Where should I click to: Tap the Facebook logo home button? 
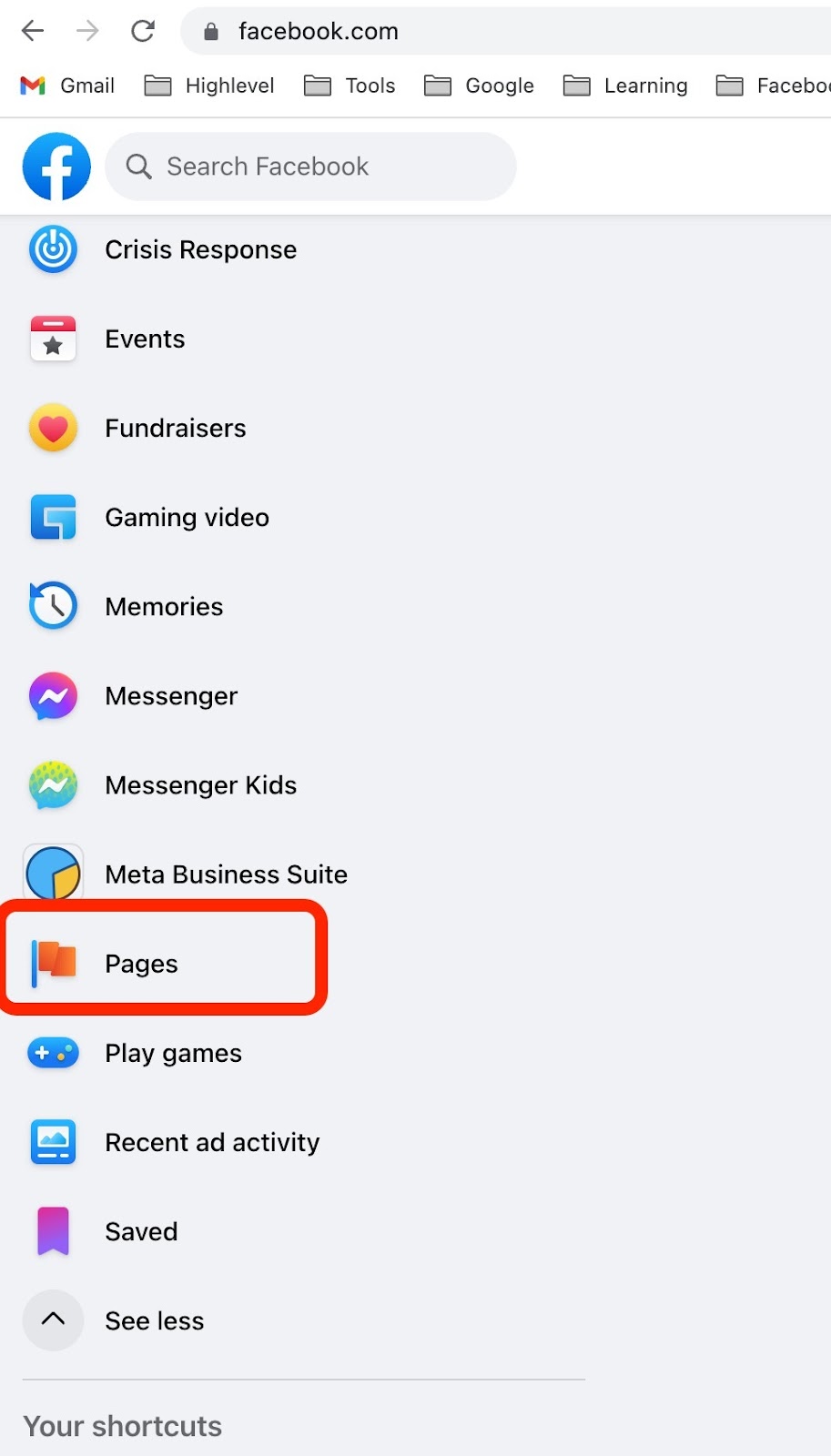coord(56,167)
